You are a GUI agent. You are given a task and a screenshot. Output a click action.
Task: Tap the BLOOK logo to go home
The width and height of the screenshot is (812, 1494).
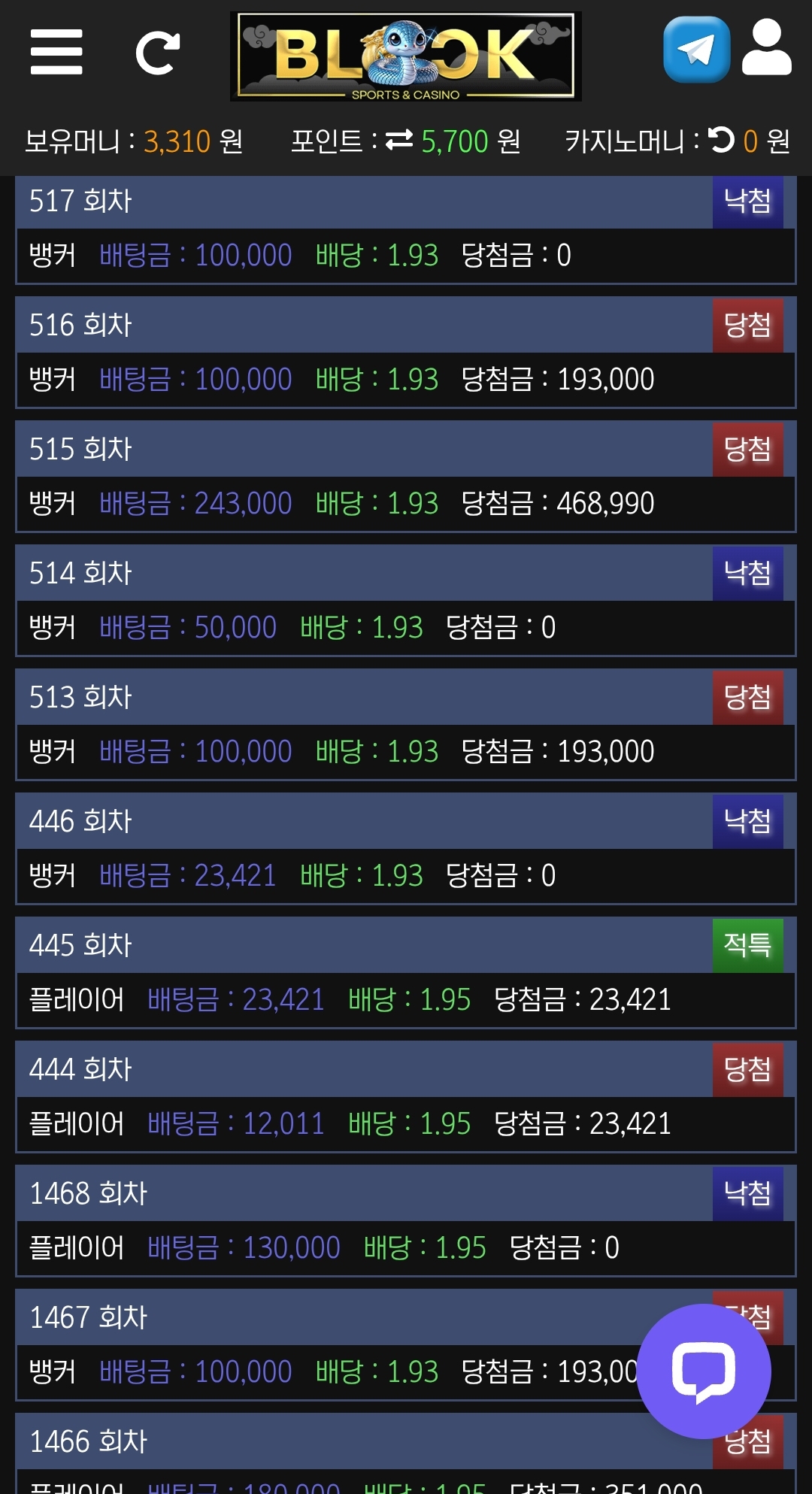[x=406, y=56]
